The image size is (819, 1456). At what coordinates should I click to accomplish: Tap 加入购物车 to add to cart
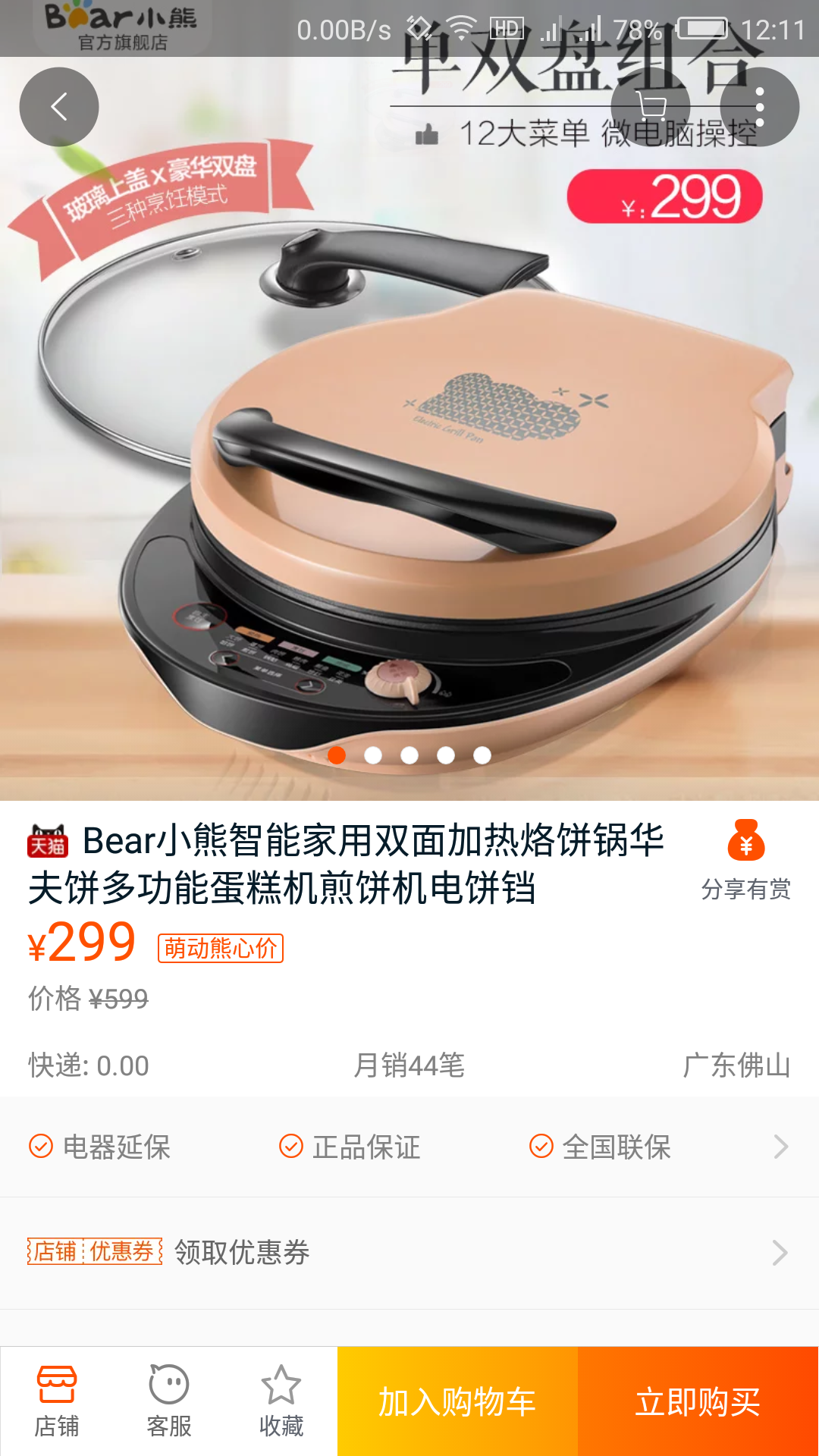457,1401
